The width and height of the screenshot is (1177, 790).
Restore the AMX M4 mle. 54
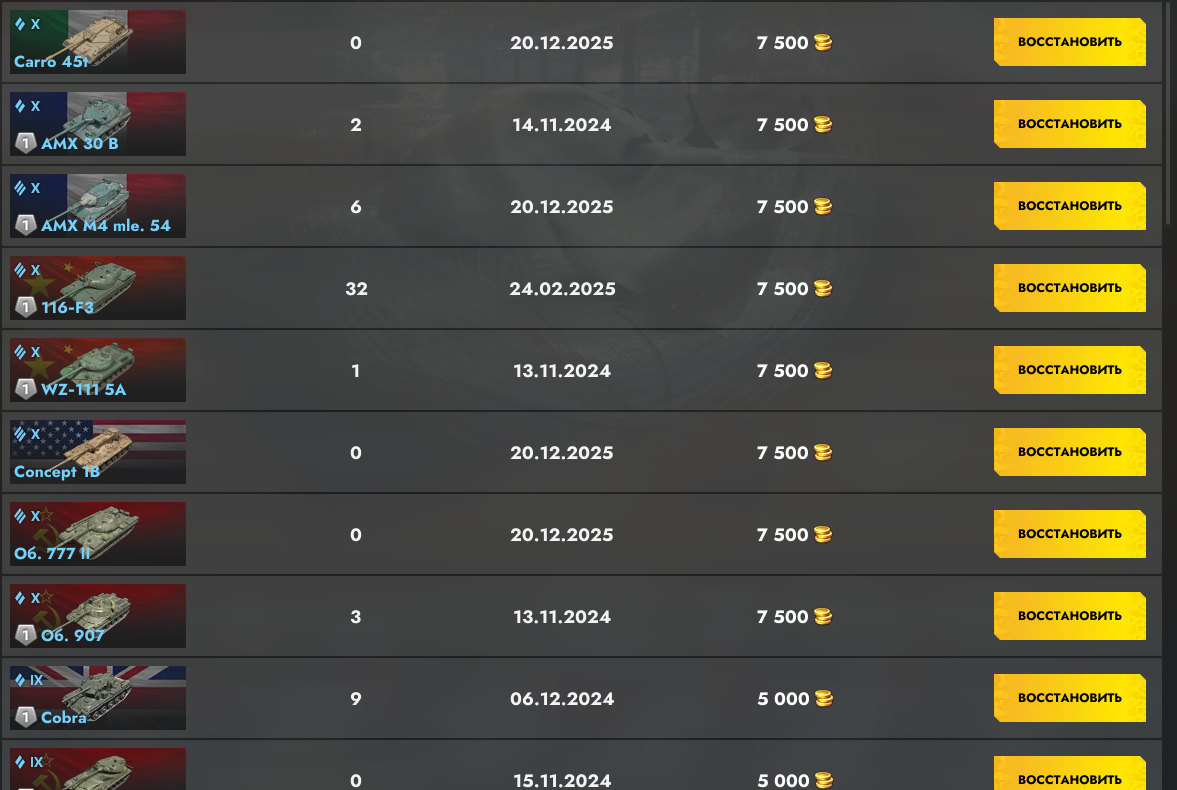click(1069, 206)
